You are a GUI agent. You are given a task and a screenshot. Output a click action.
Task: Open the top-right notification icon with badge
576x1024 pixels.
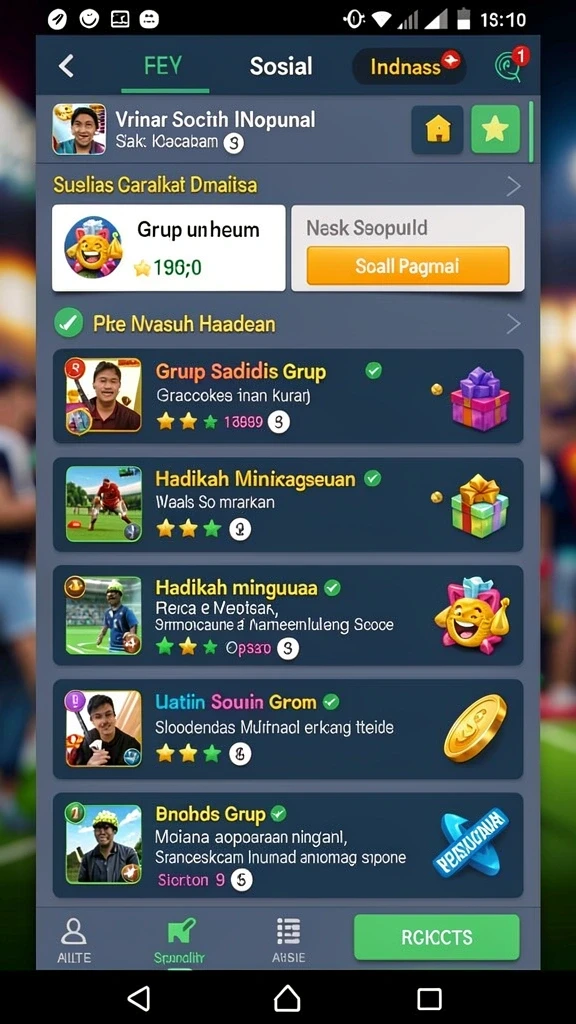(510, 65)
